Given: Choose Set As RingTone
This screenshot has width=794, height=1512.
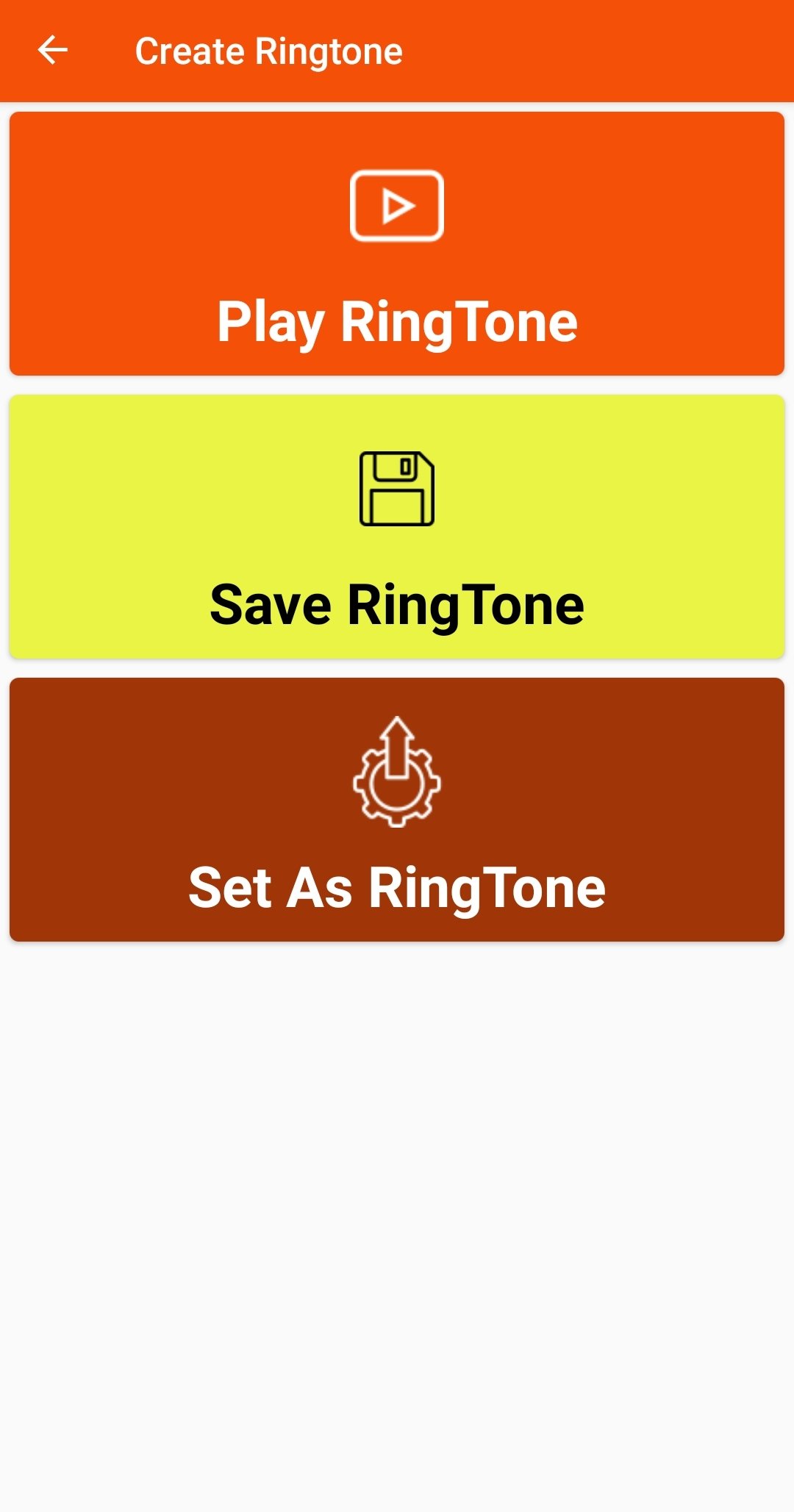Looking at the screenshot, I should 397,809.
